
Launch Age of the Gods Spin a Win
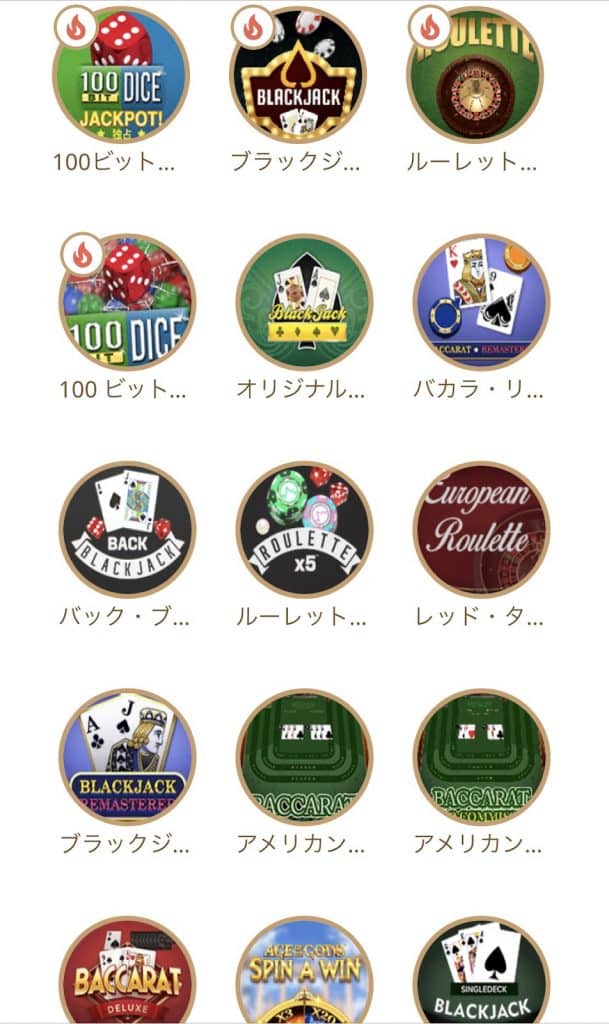coord(304,975)
